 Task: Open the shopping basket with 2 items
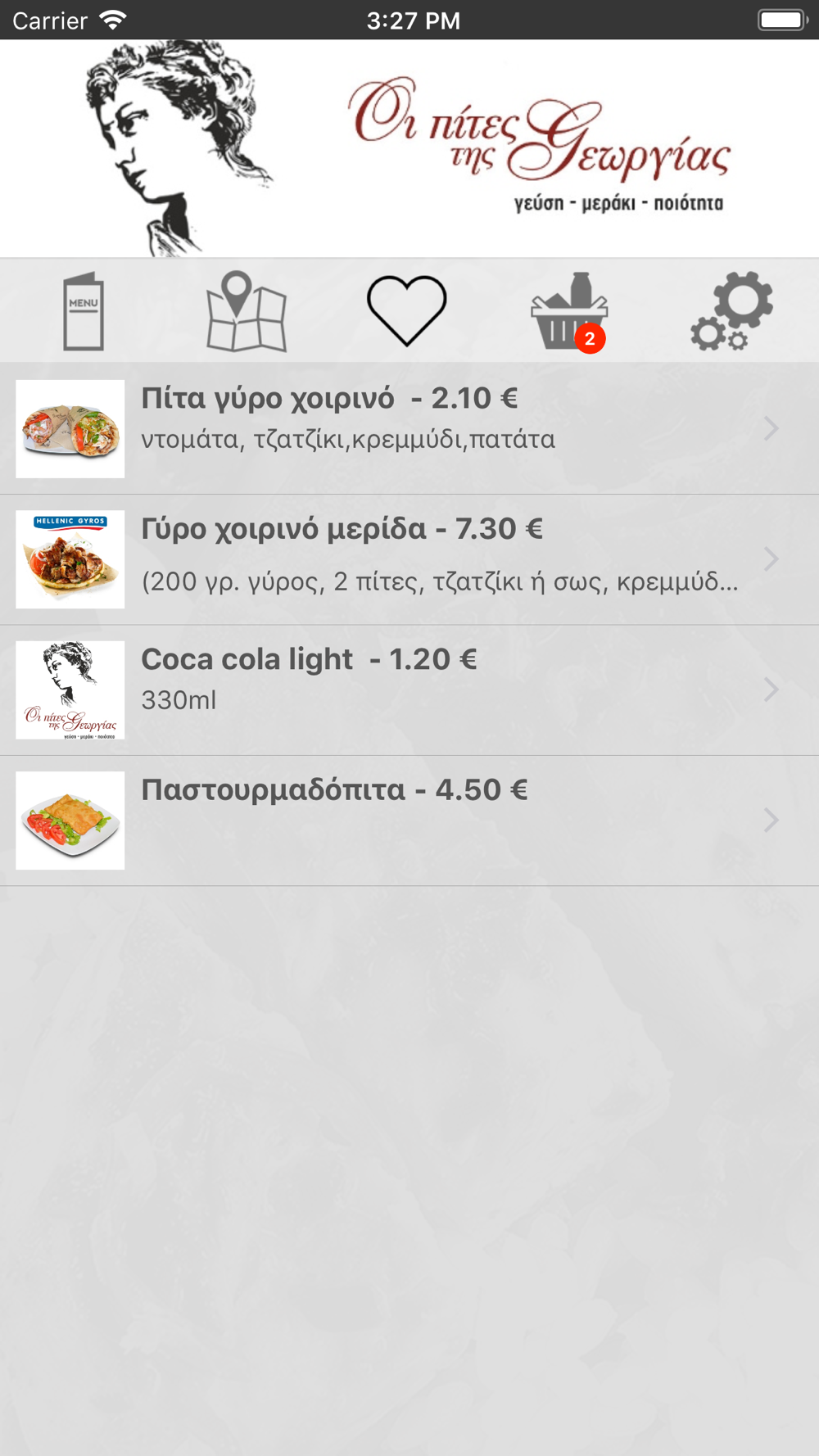pos(568,312)
